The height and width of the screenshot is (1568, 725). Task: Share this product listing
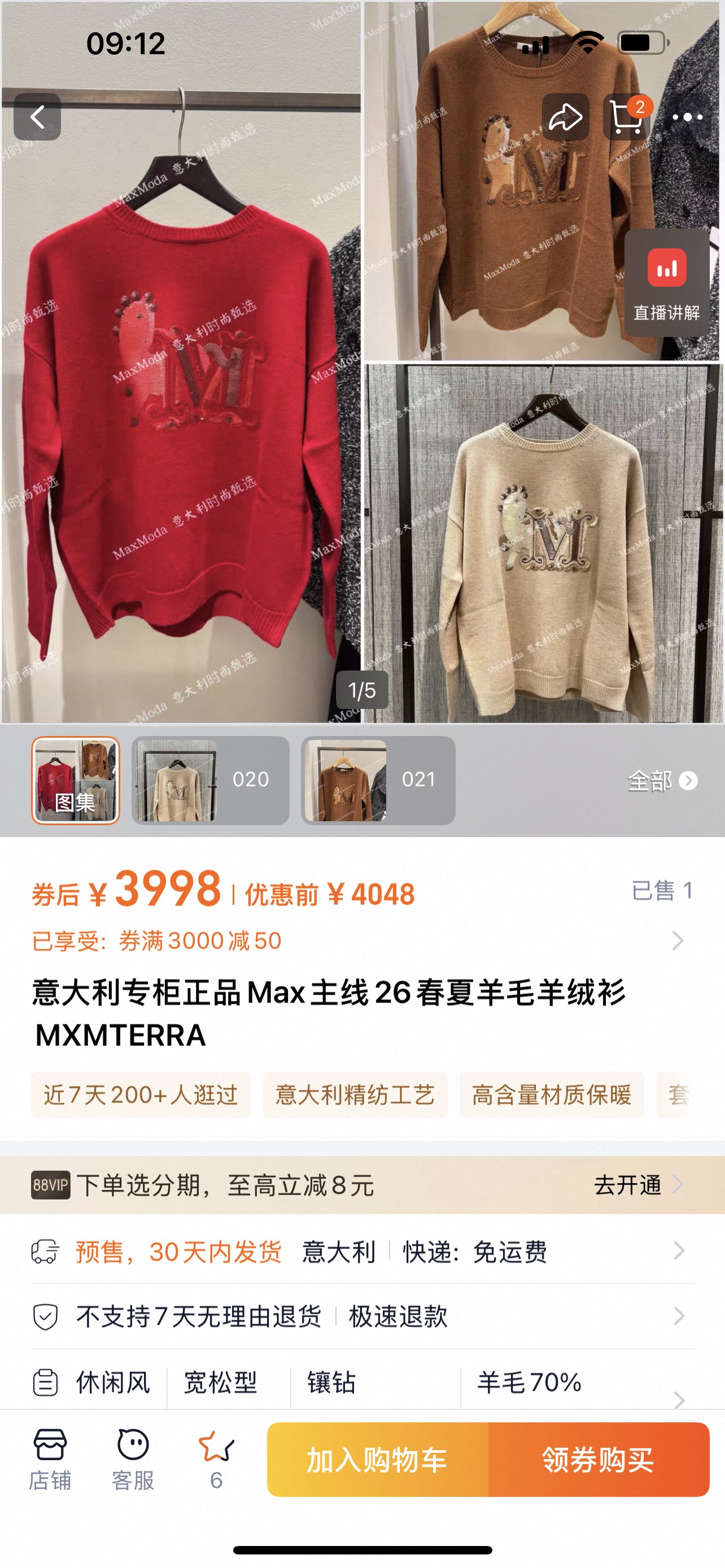tap(566, 117)
